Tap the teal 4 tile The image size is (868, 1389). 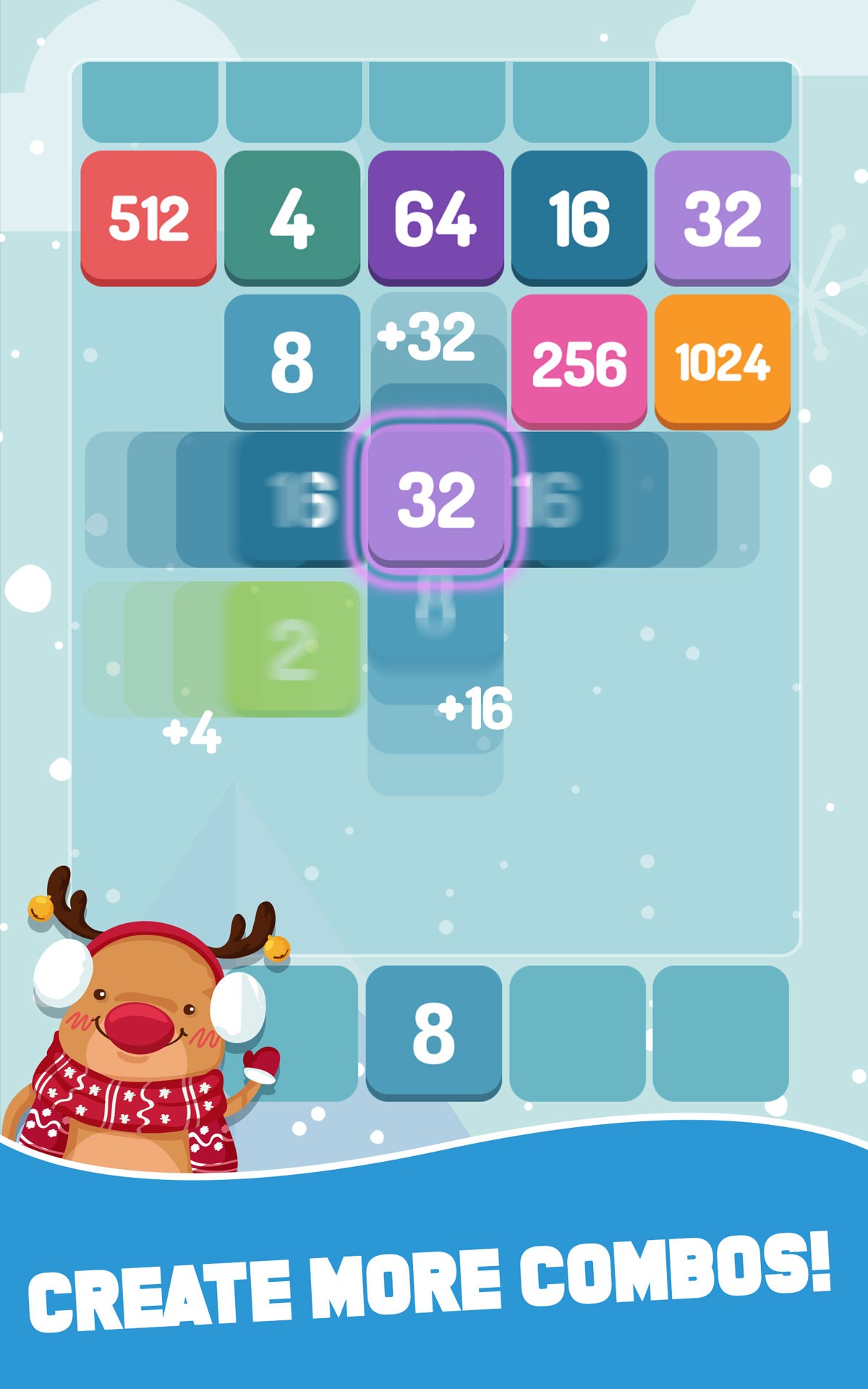tap(291, 217)
